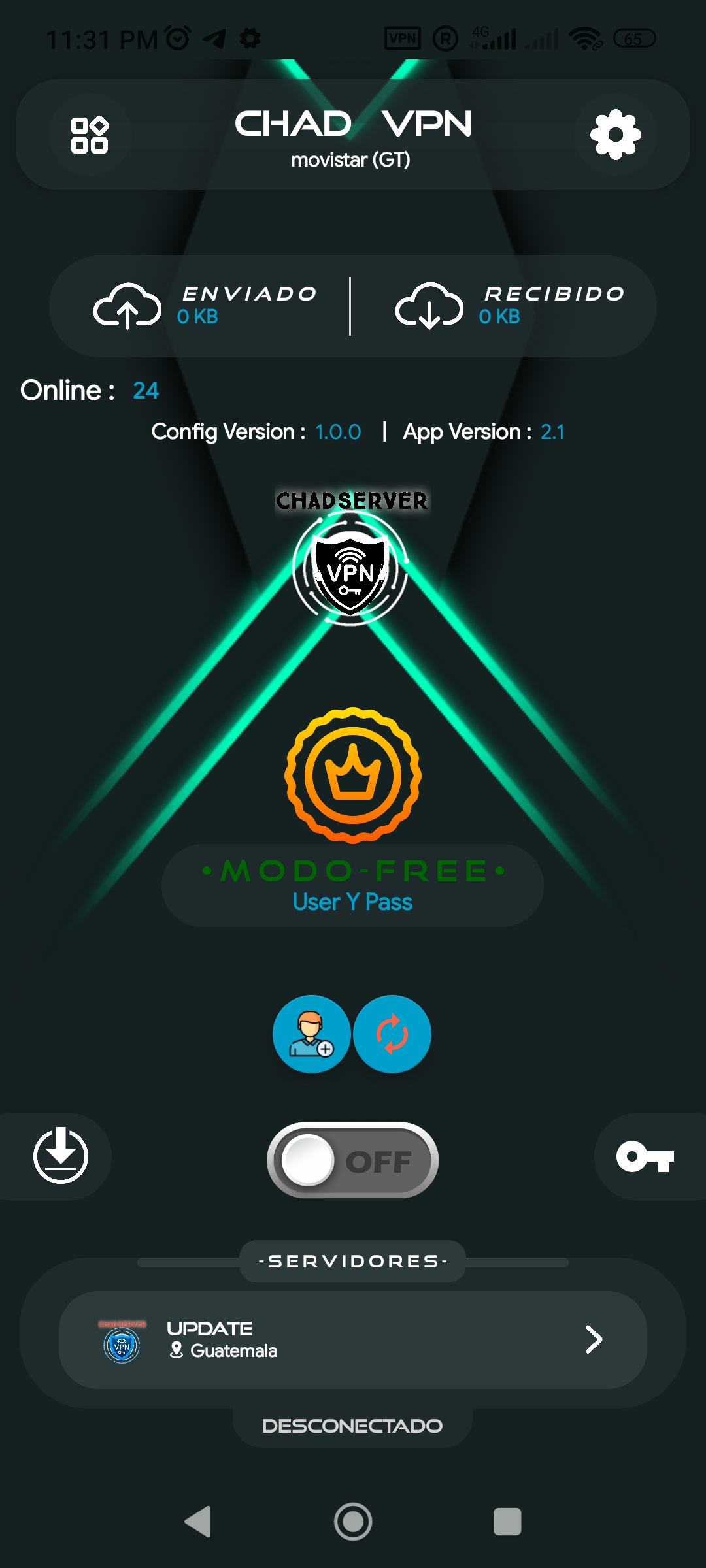
Task: Tap the MODO-FREE User Y Pass button
Action: click(x=352, y=885)
